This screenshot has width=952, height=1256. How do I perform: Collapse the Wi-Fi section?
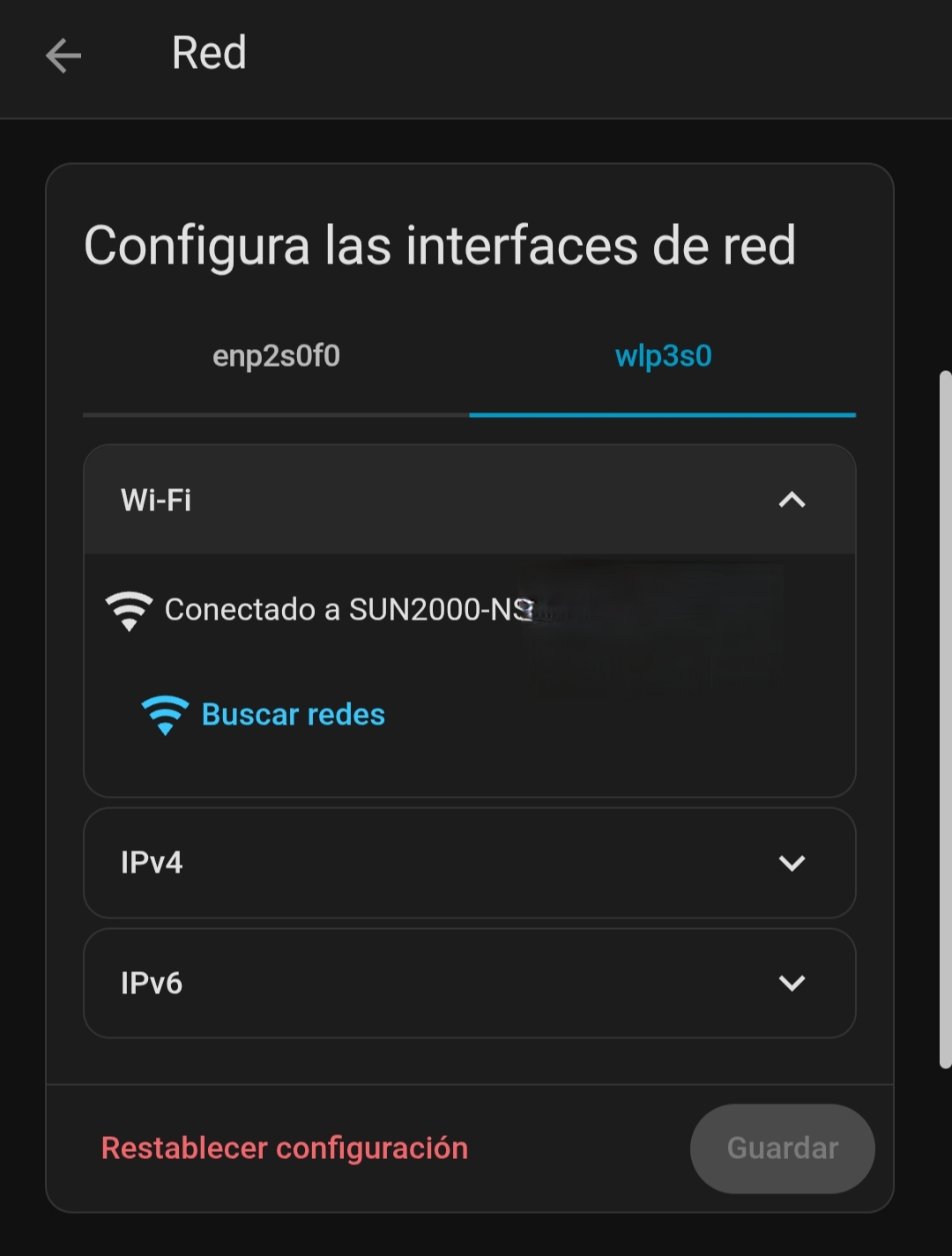tap(792, 501)
